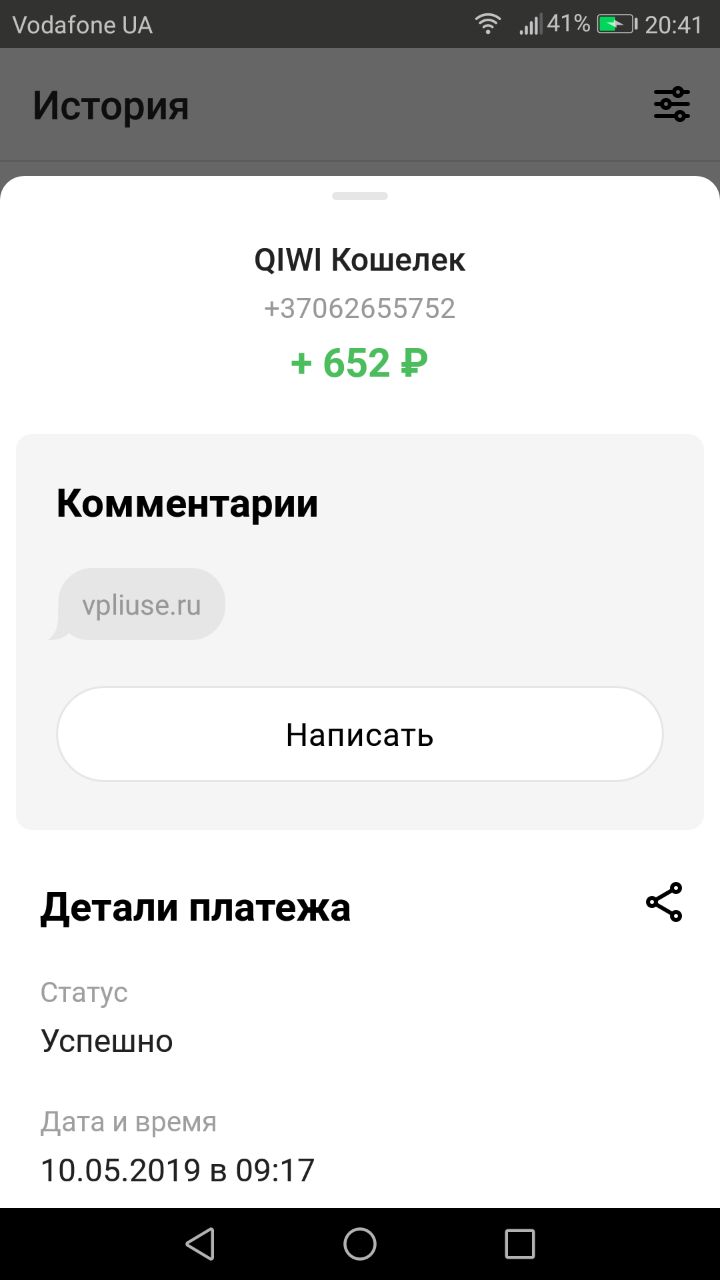
Task: Open the history filter settings icon
Action: (671, 104)
